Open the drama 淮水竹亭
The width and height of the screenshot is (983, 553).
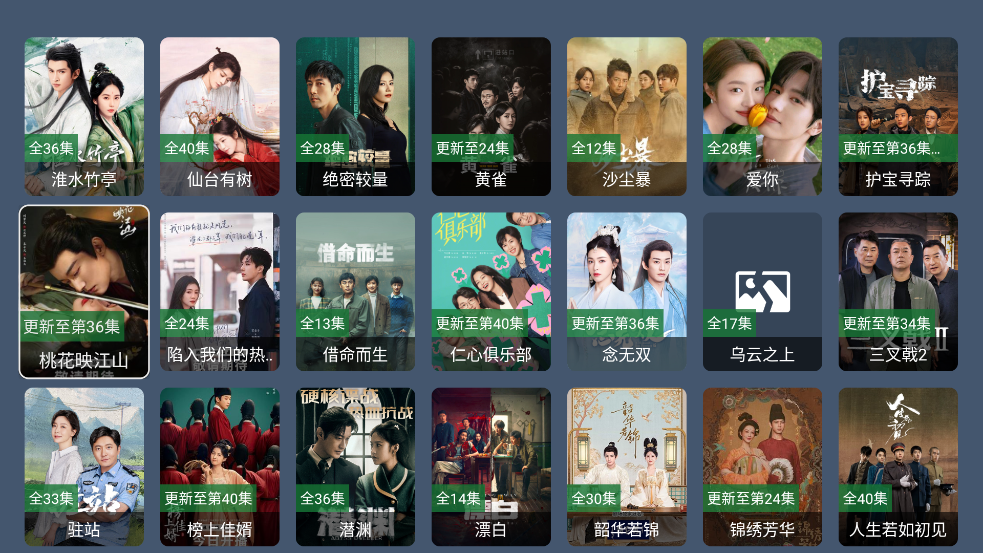tap(84, 116)
